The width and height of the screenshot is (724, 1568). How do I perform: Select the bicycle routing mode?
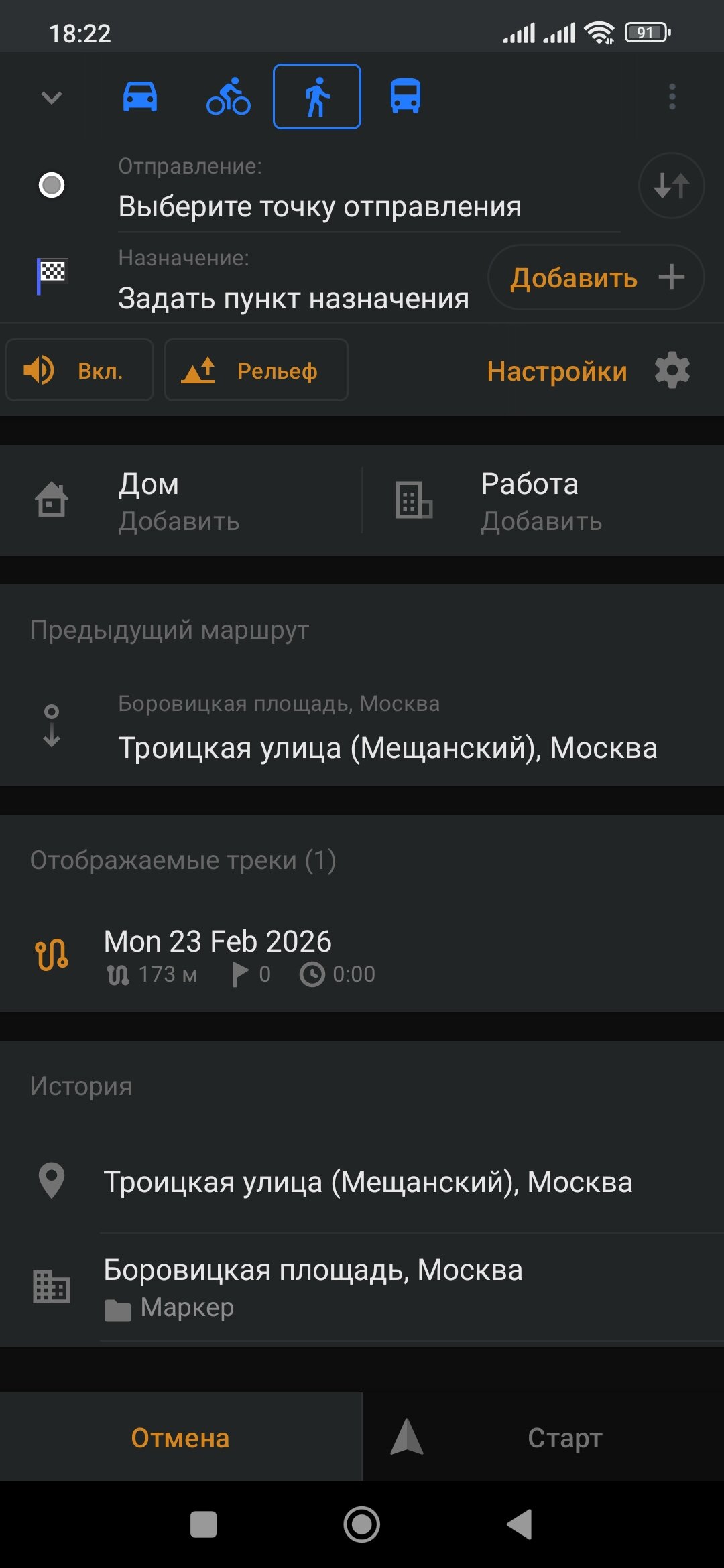[x=229, y=96]
